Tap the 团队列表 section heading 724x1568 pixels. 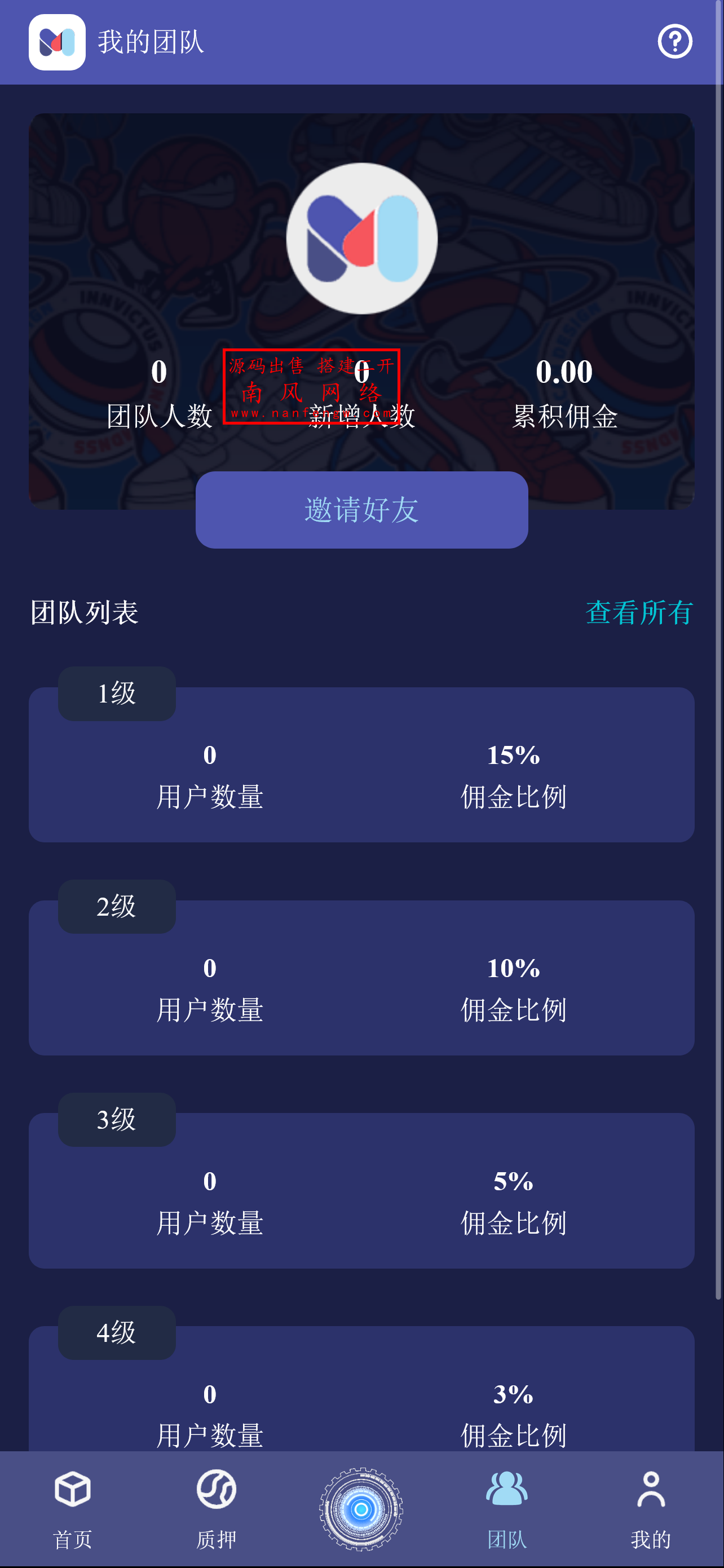point(83,614)
